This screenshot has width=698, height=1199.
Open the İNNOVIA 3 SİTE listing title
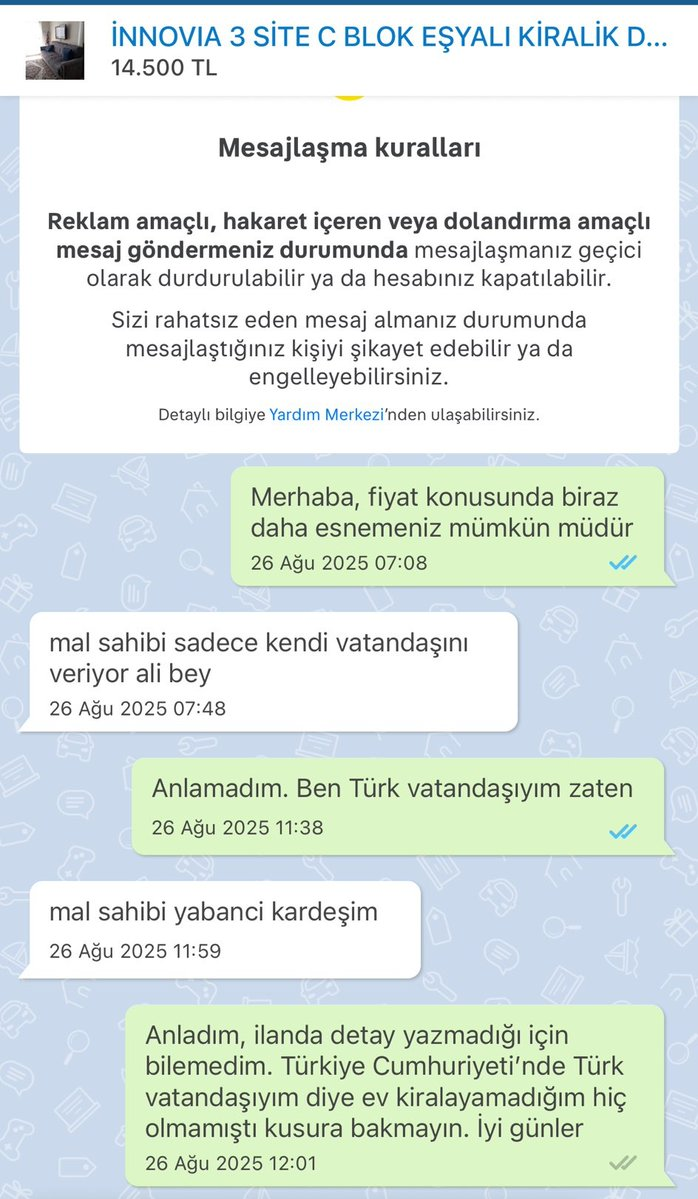[x=389, y=36]
